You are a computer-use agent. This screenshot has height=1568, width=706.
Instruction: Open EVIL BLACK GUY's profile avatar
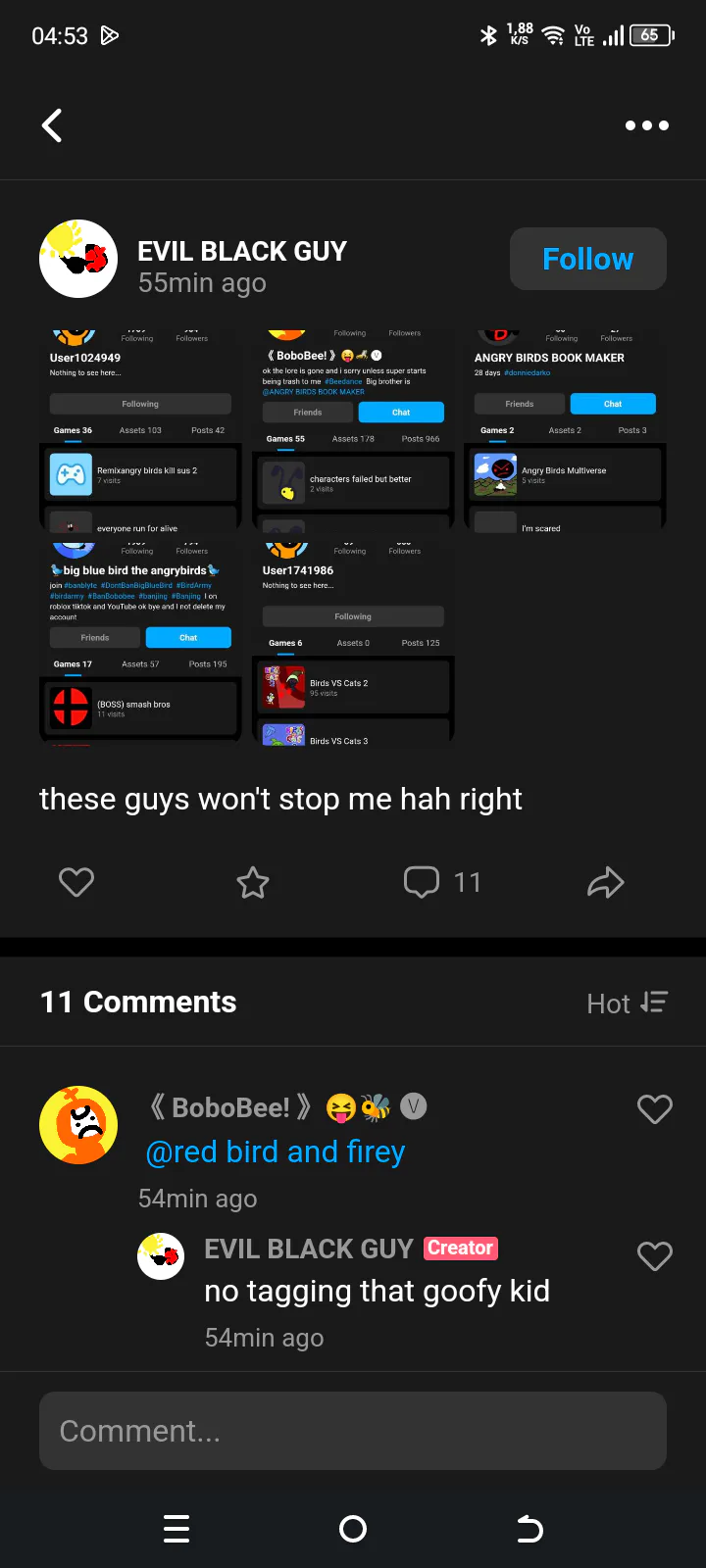[x=78, y=259]
